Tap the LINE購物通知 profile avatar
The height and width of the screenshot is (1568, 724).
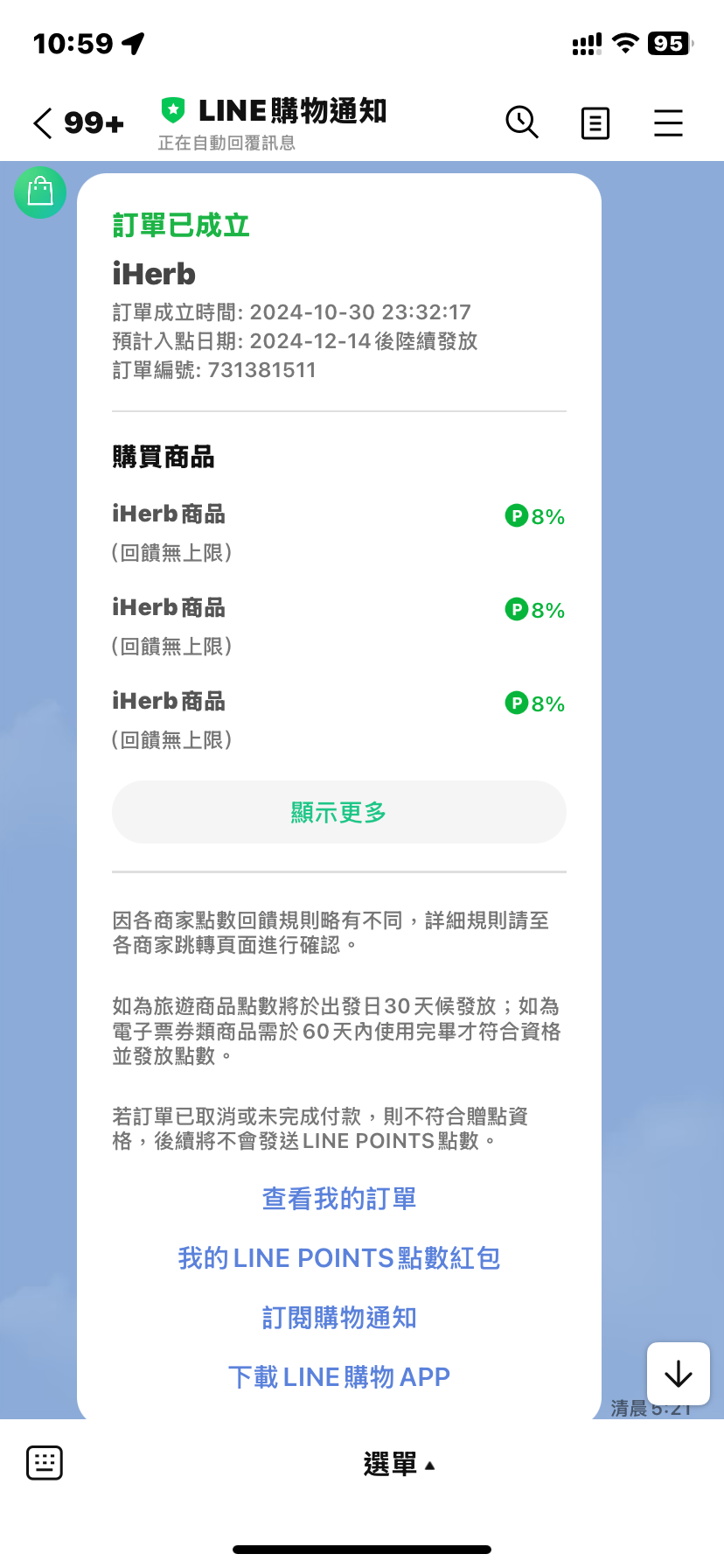pos(40,192)
